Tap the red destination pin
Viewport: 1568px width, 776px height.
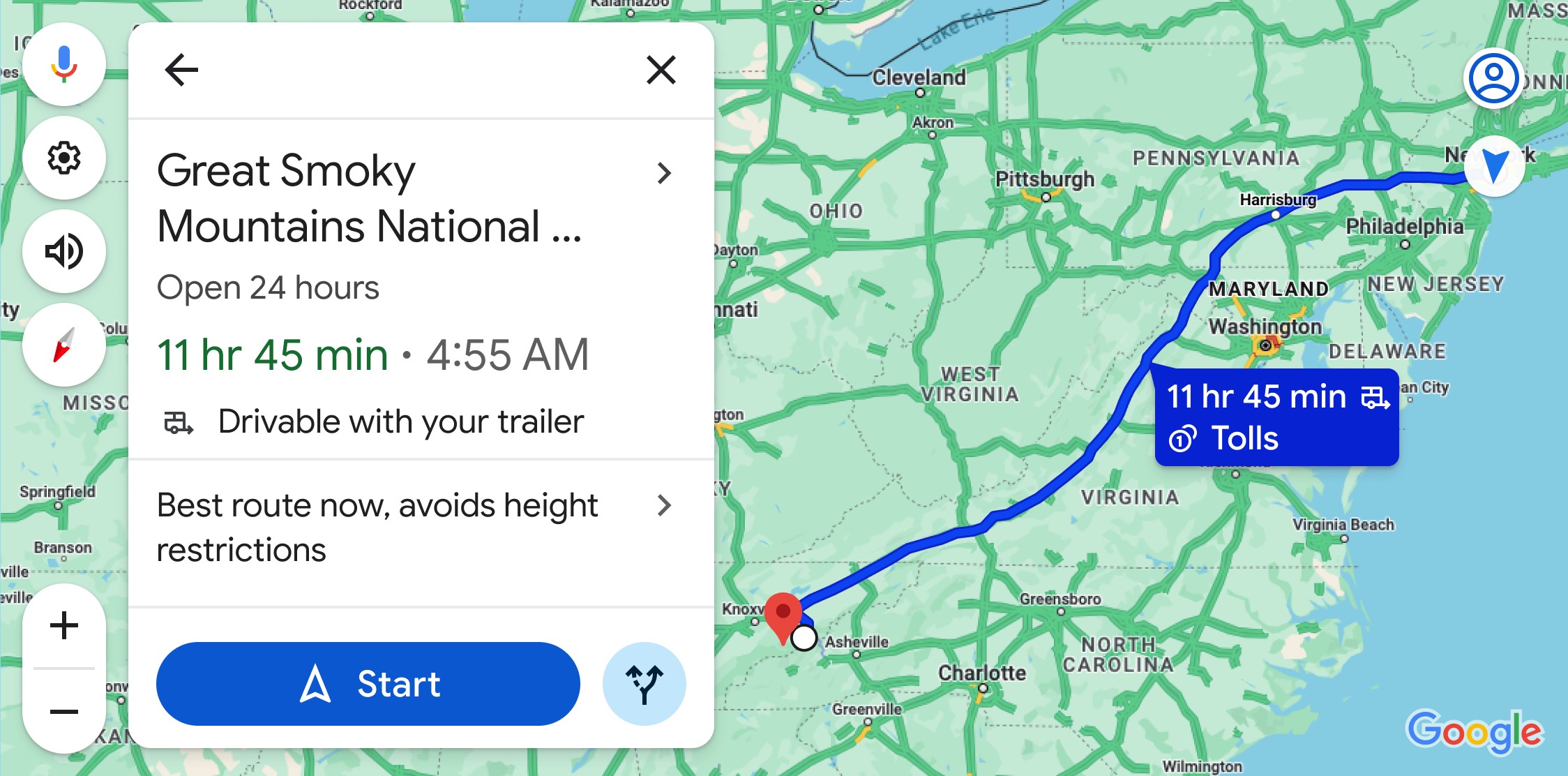[x=783, y=615]
